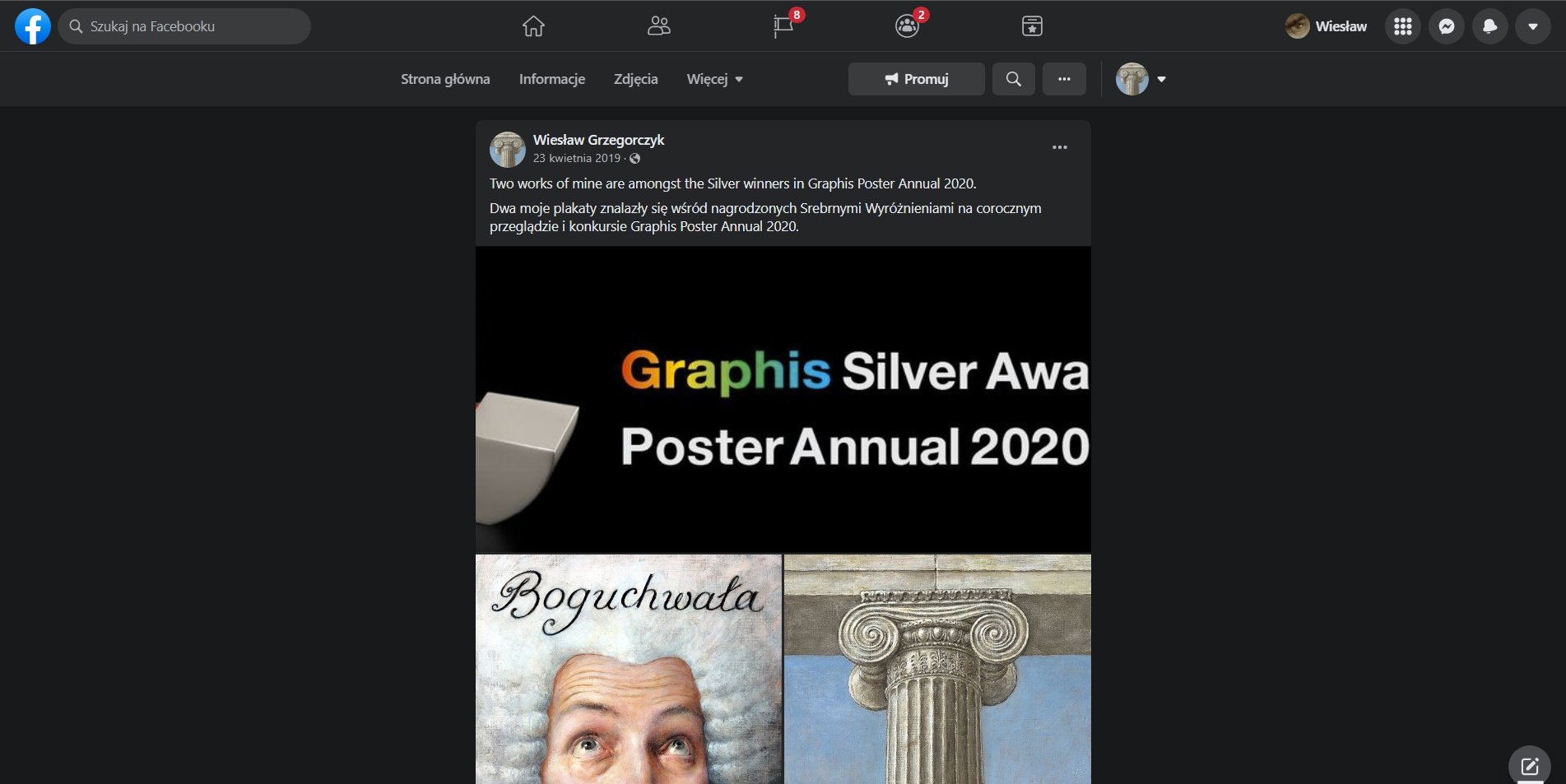This screenshot has width=1566, height=784.
Task: Open Messenger chats
Action: point(1447,26)
